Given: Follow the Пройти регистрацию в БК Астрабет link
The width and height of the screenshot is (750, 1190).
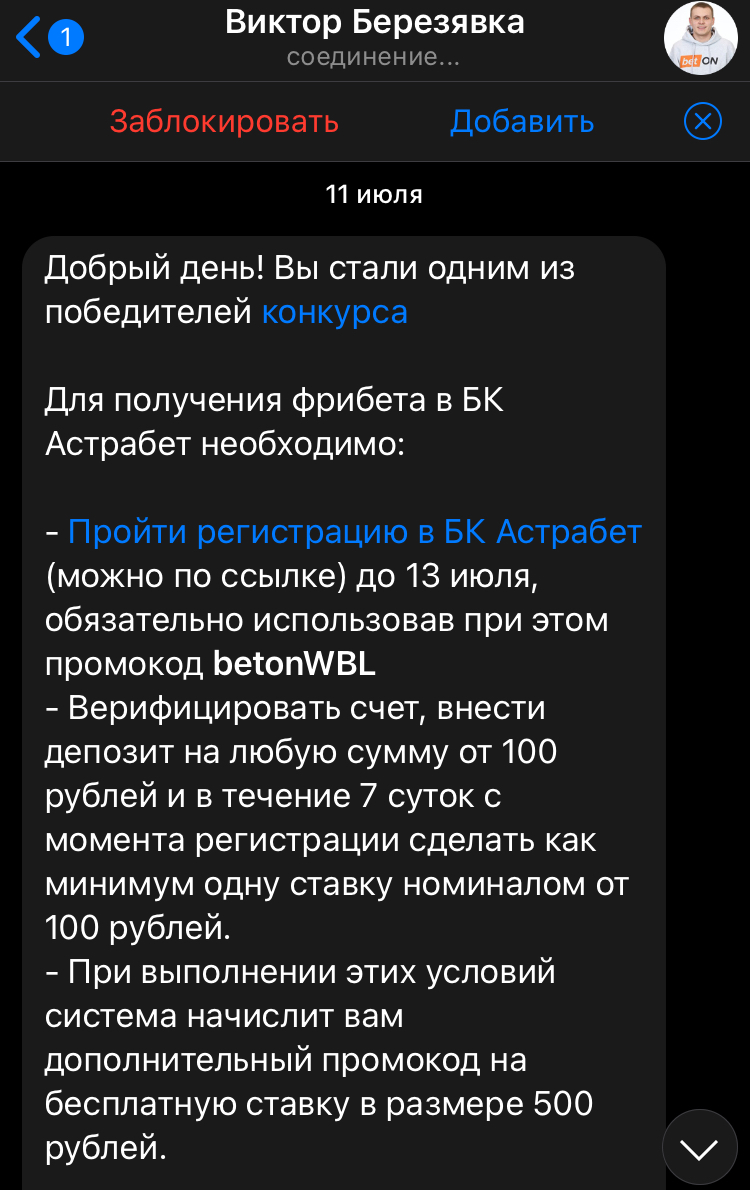Looking at the screenshot, I should coord(355,532).
